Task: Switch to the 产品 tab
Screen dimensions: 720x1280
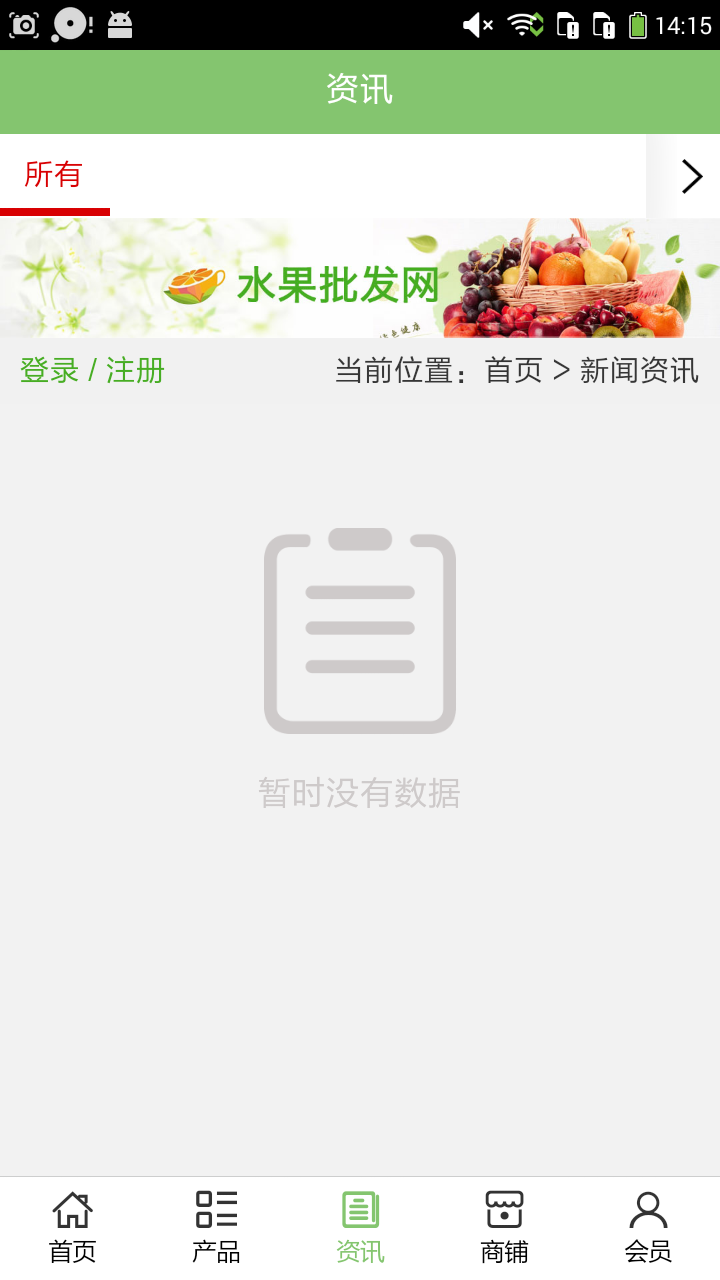Action: (216, 1226)
